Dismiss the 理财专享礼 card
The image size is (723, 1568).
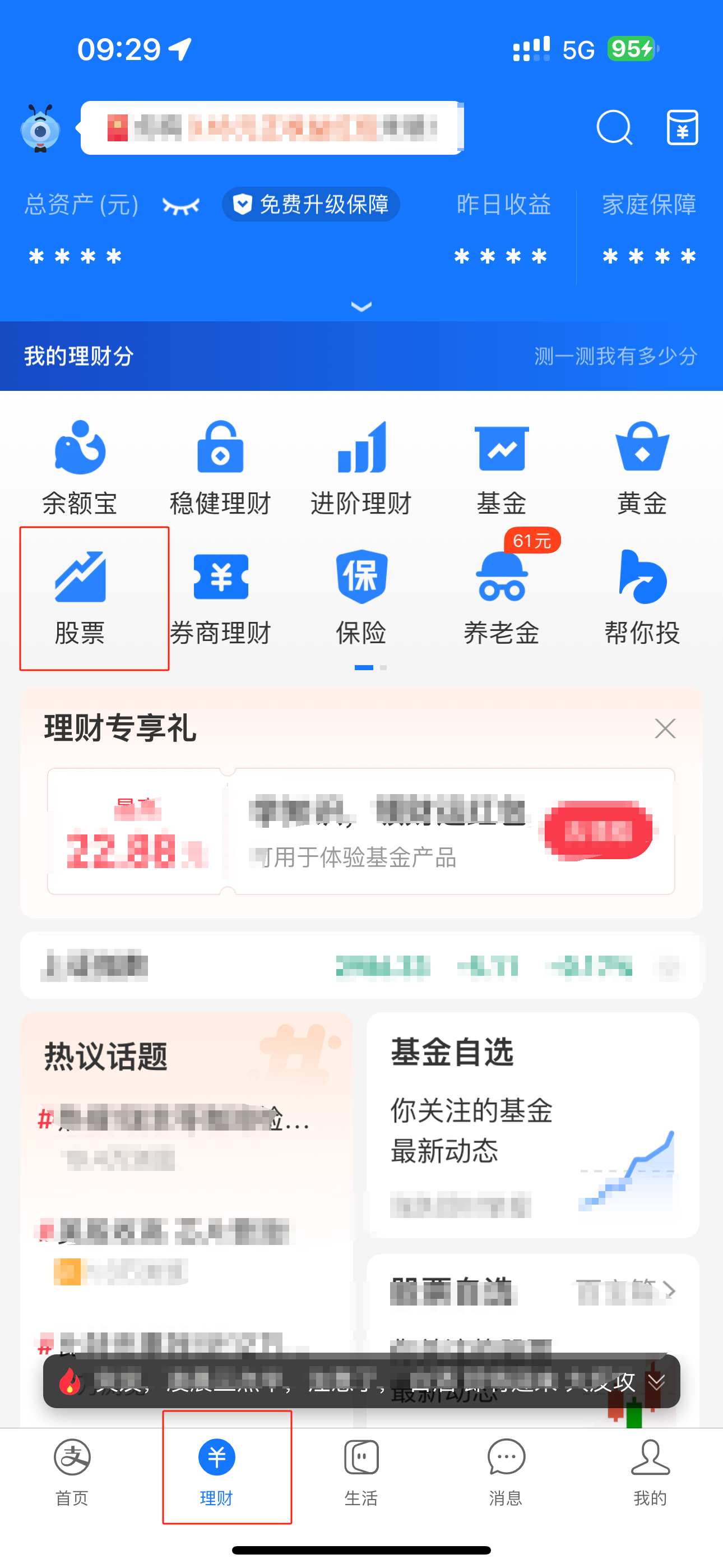pyautogui.click(x=665, y=728)
